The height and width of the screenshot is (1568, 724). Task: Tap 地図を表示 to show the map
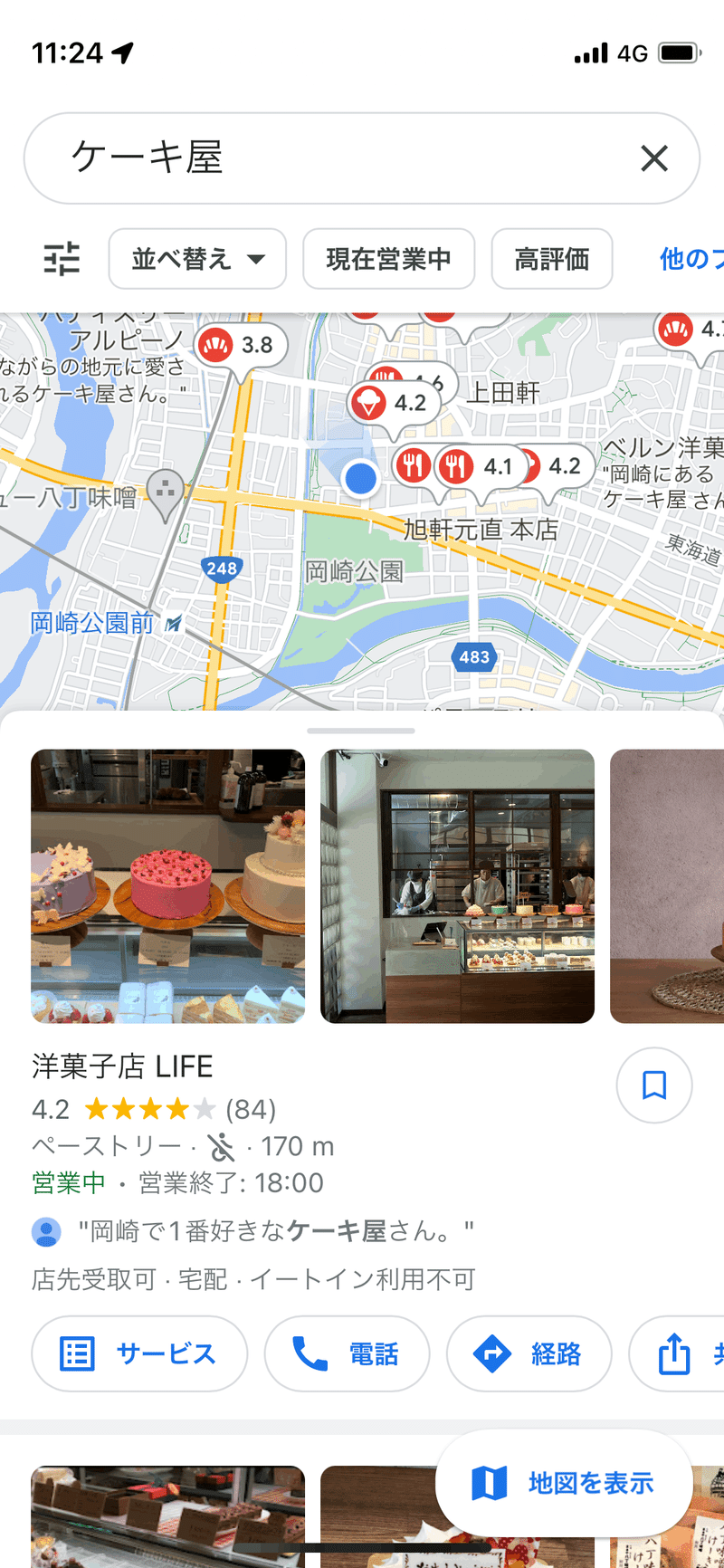[564, 1483]
